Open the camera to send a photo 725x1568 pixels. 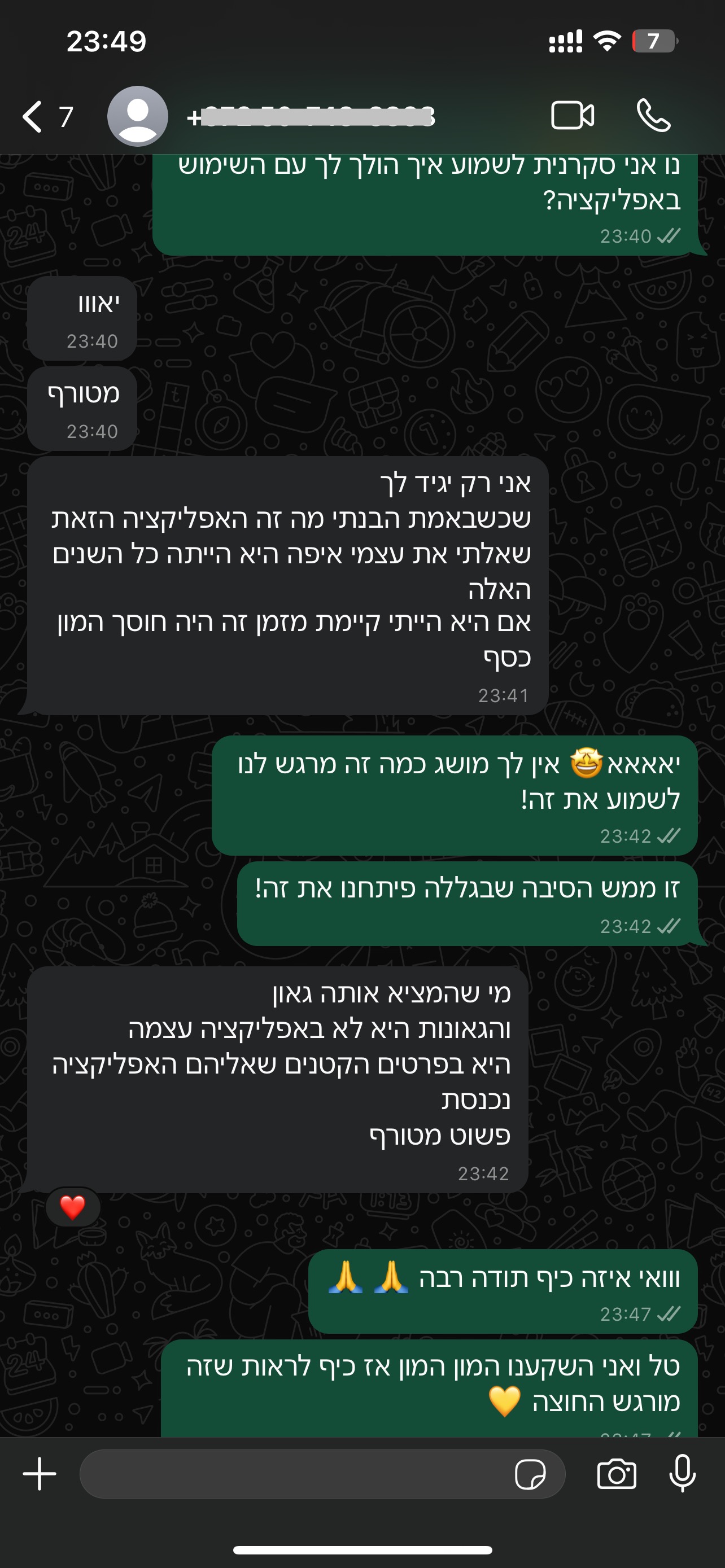[x=617, y=1474]
